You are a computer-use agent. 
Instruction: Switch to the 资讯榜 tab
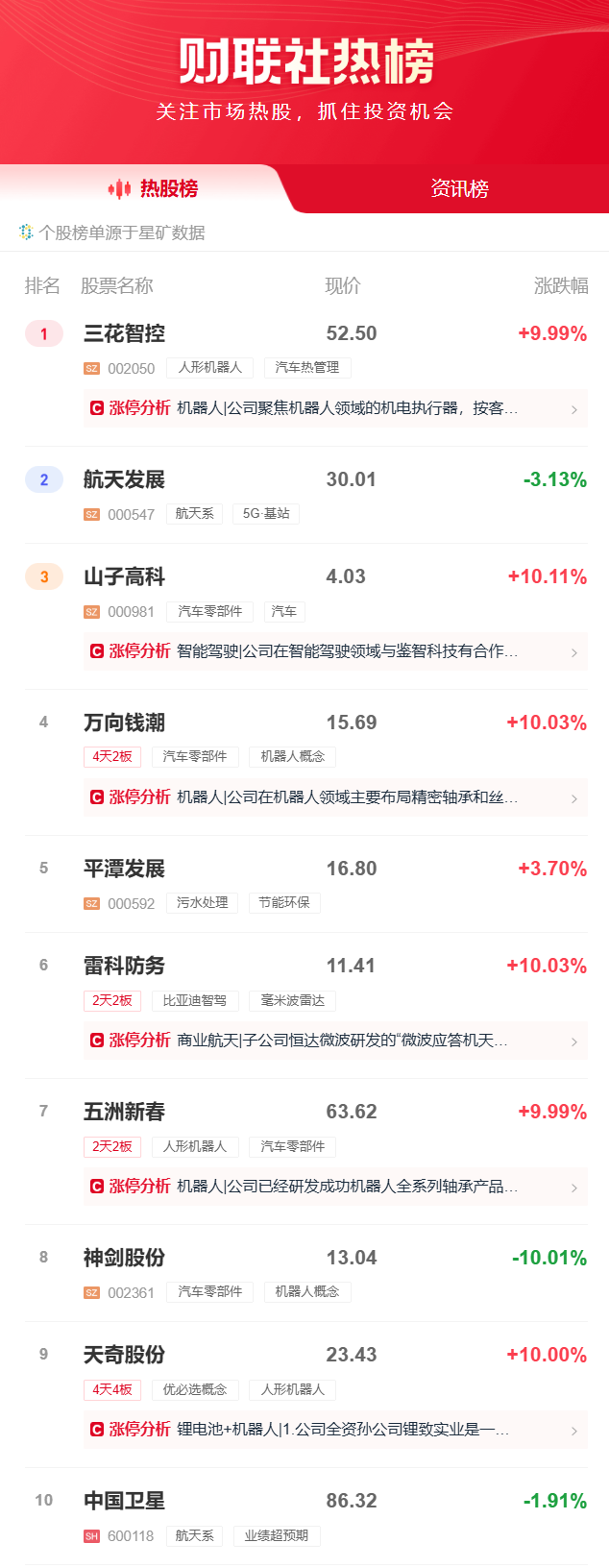pos(459,188)
